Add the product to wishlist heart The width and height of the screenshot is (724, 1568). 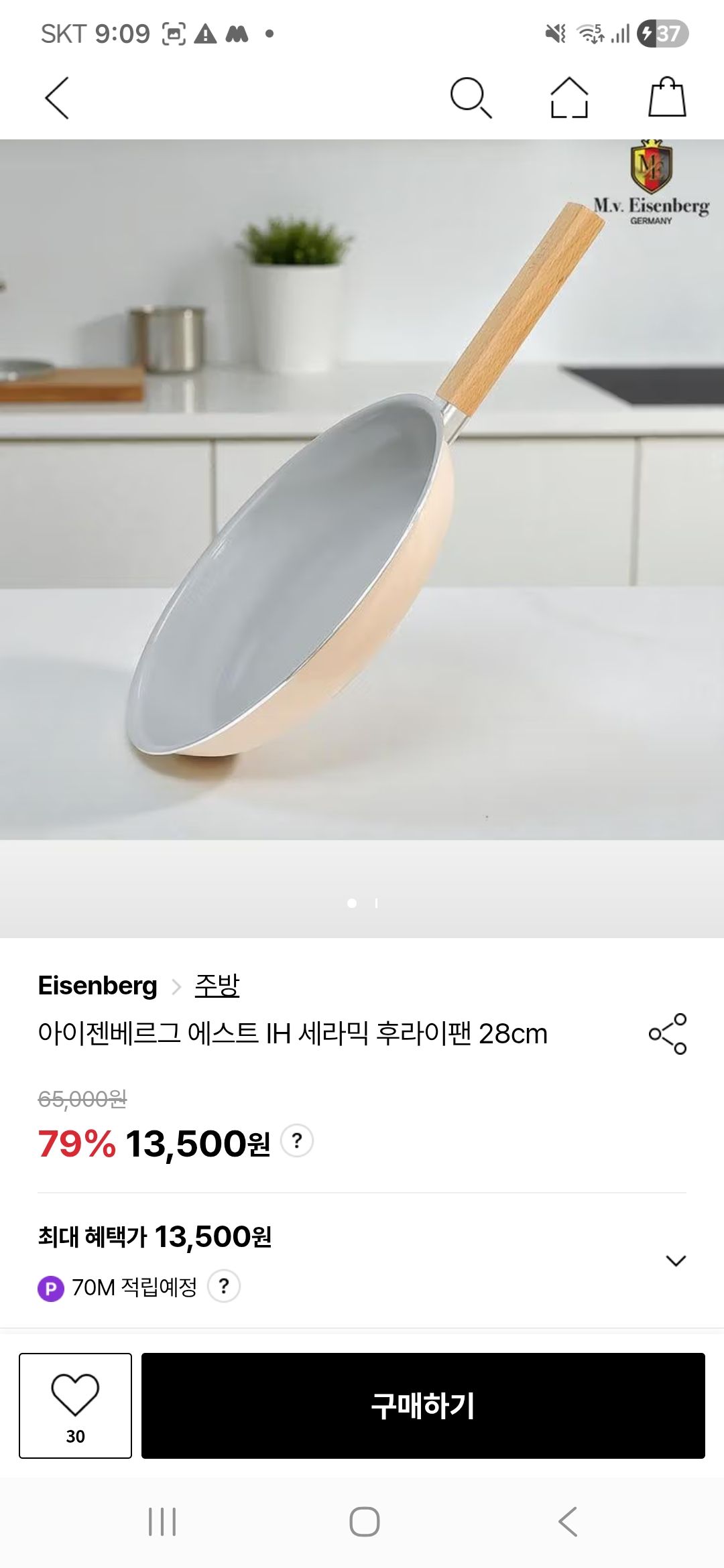(x=75, y=1405)
